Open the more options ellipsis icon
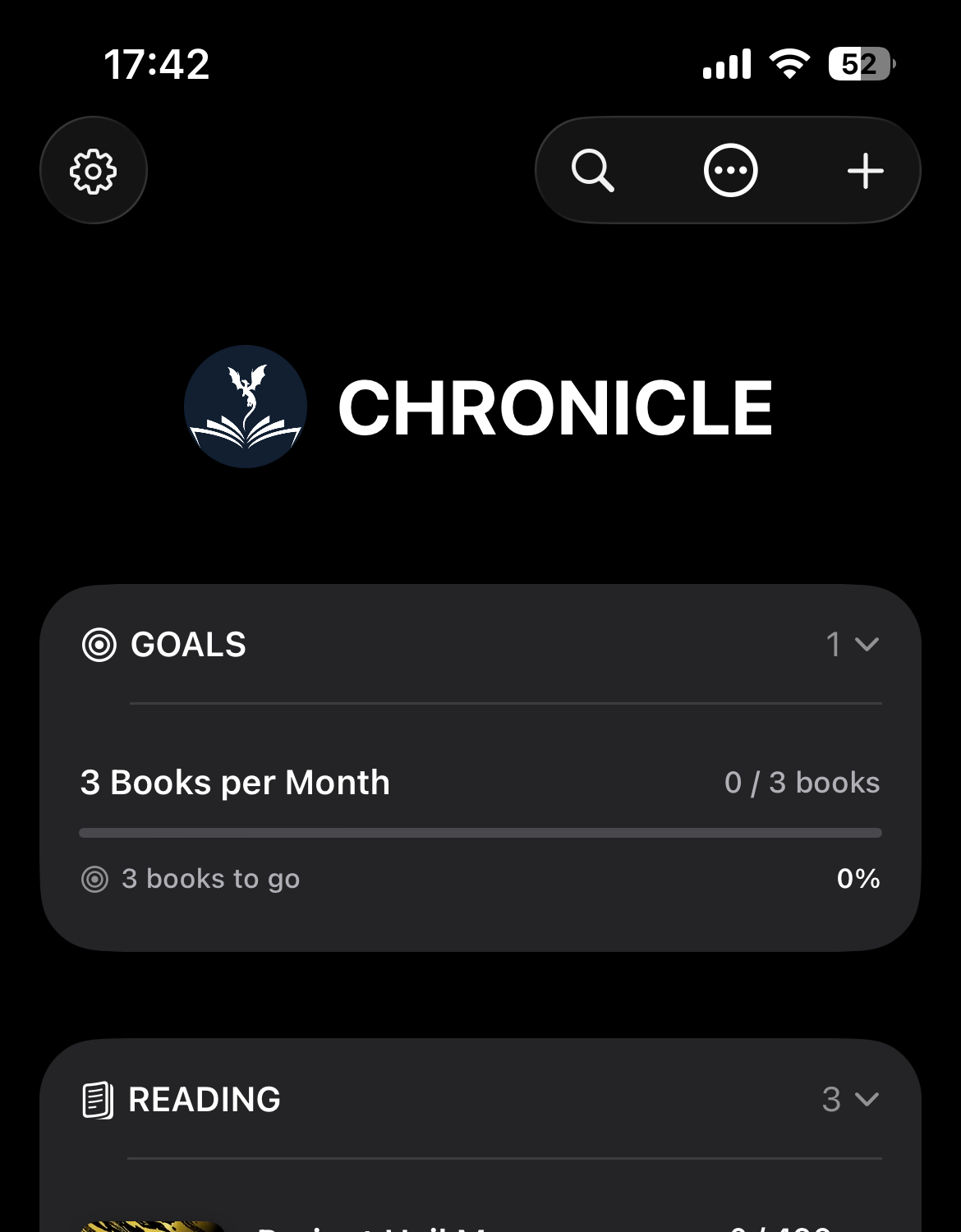The width and height of the screenshot is (961, 1232). (730, 170)
